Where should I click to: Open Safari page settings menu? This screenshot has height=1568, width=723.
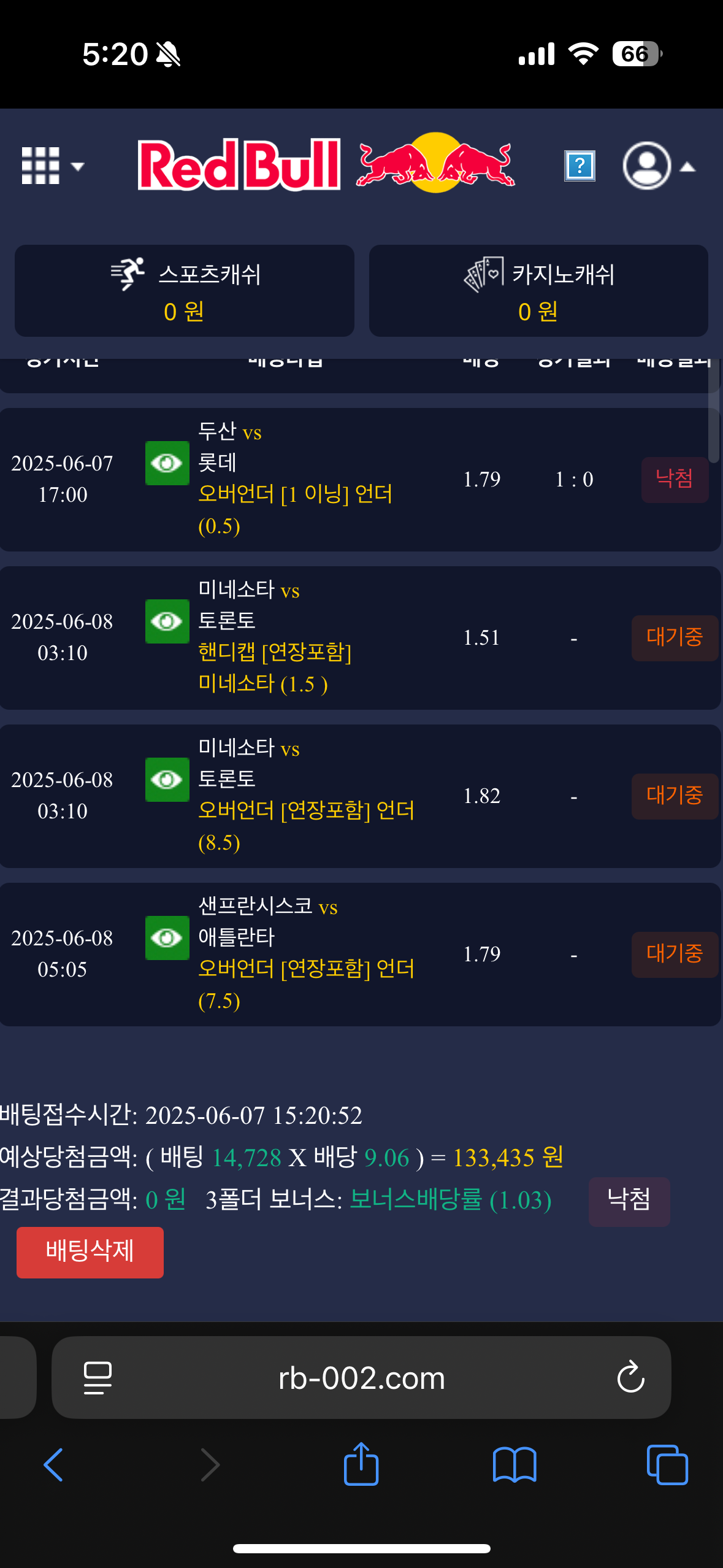tap(98, 1378)
